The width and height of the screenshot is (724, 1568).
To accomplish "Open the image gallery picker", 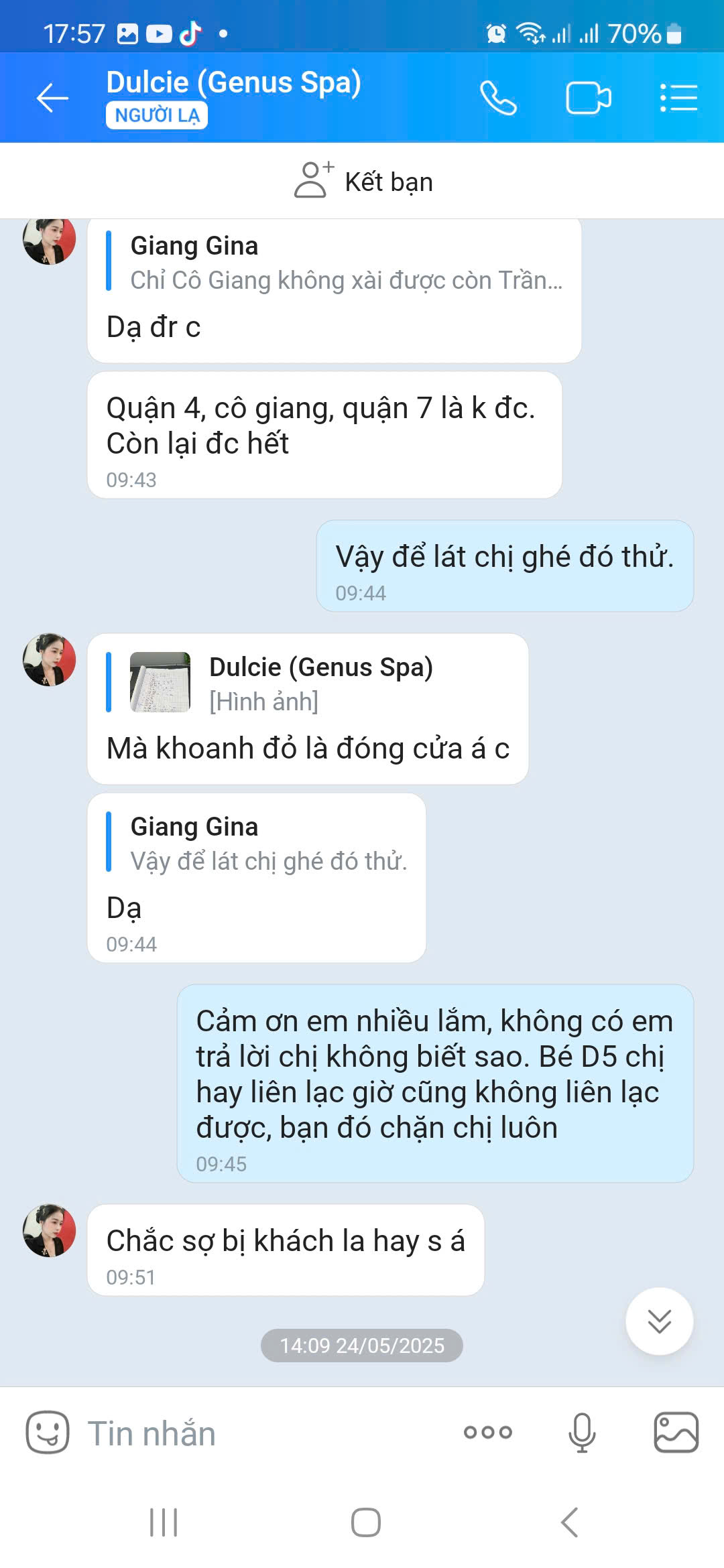I will pyautogui.click(x=676, y=1433).
